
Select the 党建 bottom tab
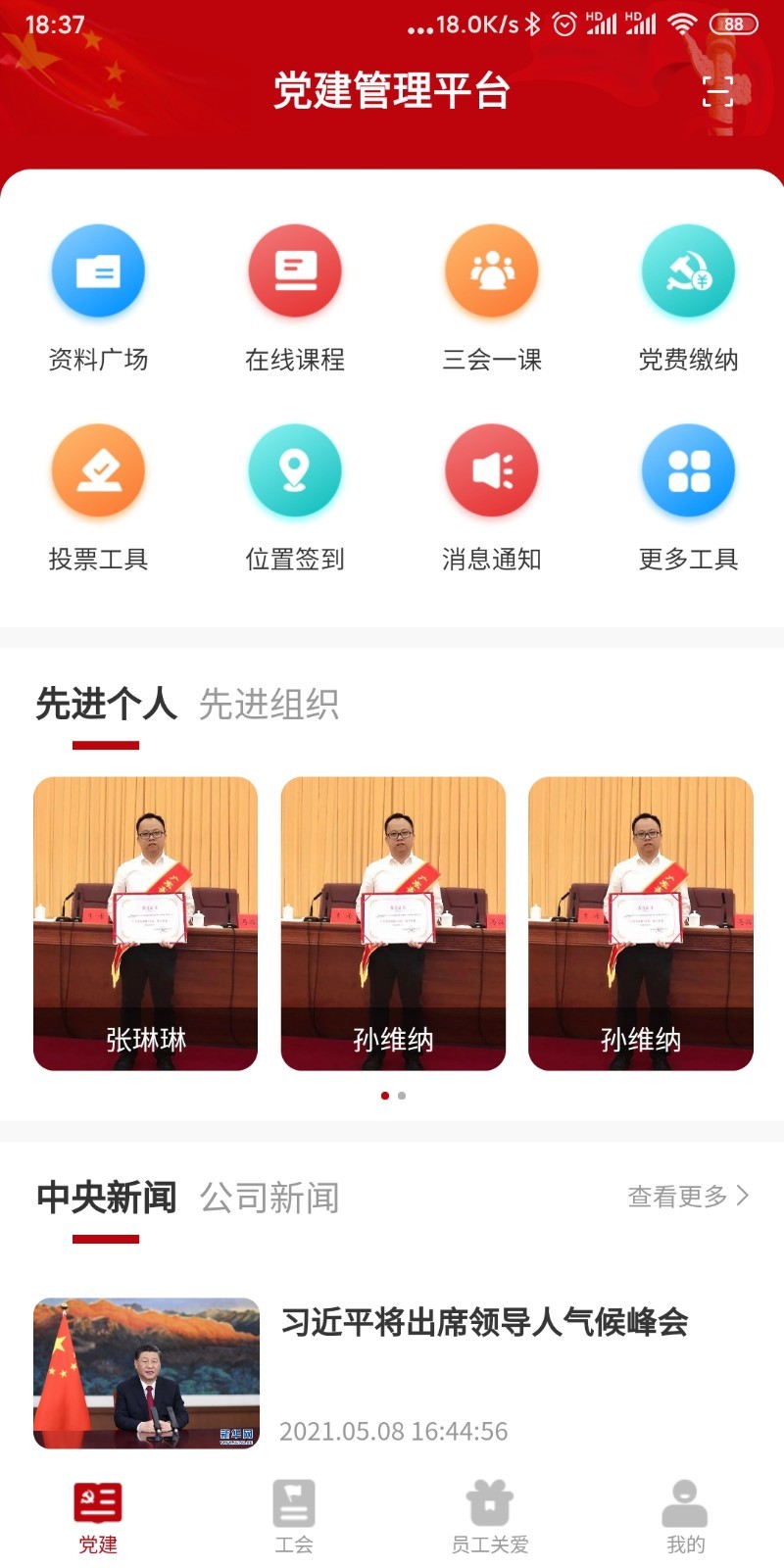point(98,1516)
